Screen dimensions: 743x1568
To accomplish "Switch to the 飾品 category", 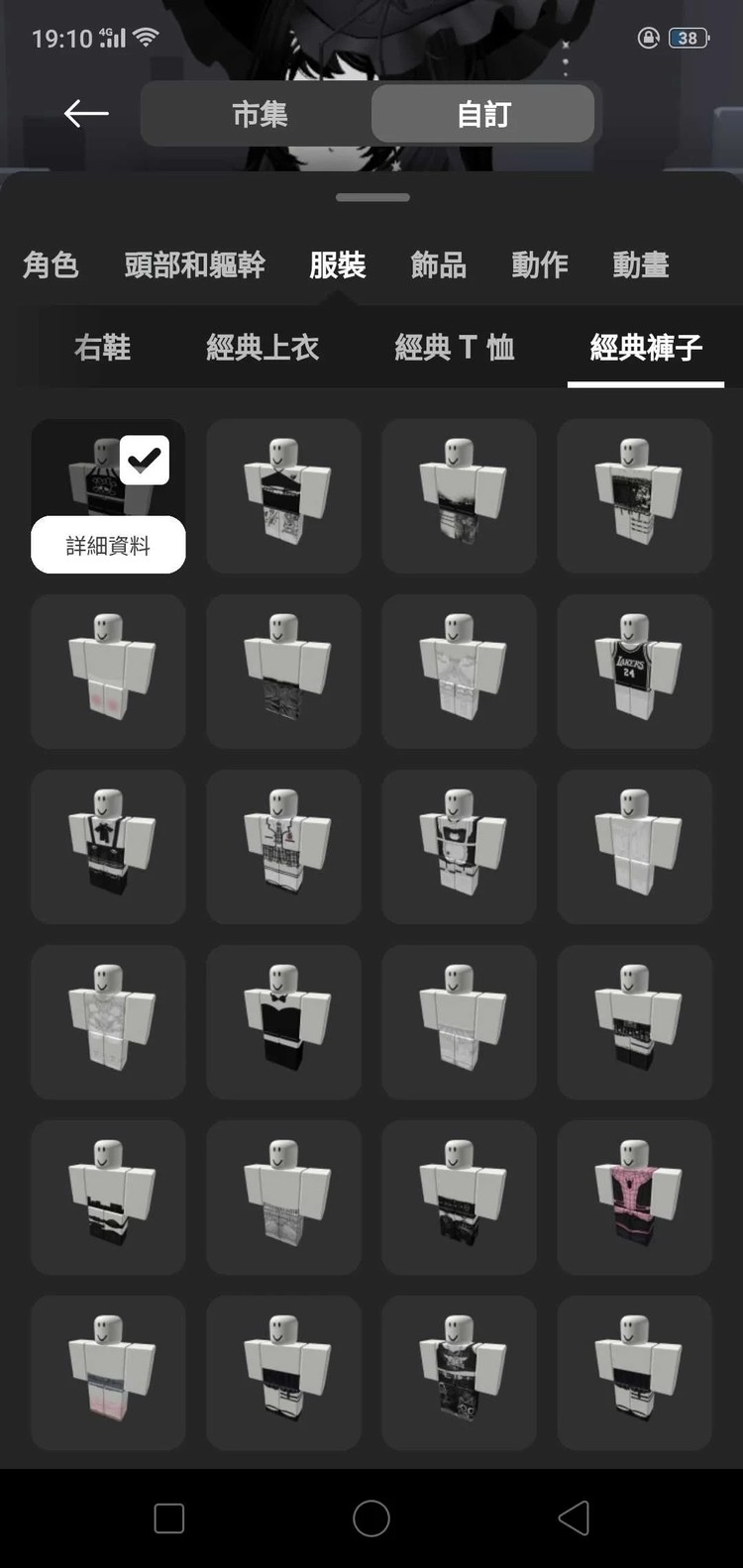I will (x=438, y=265).
